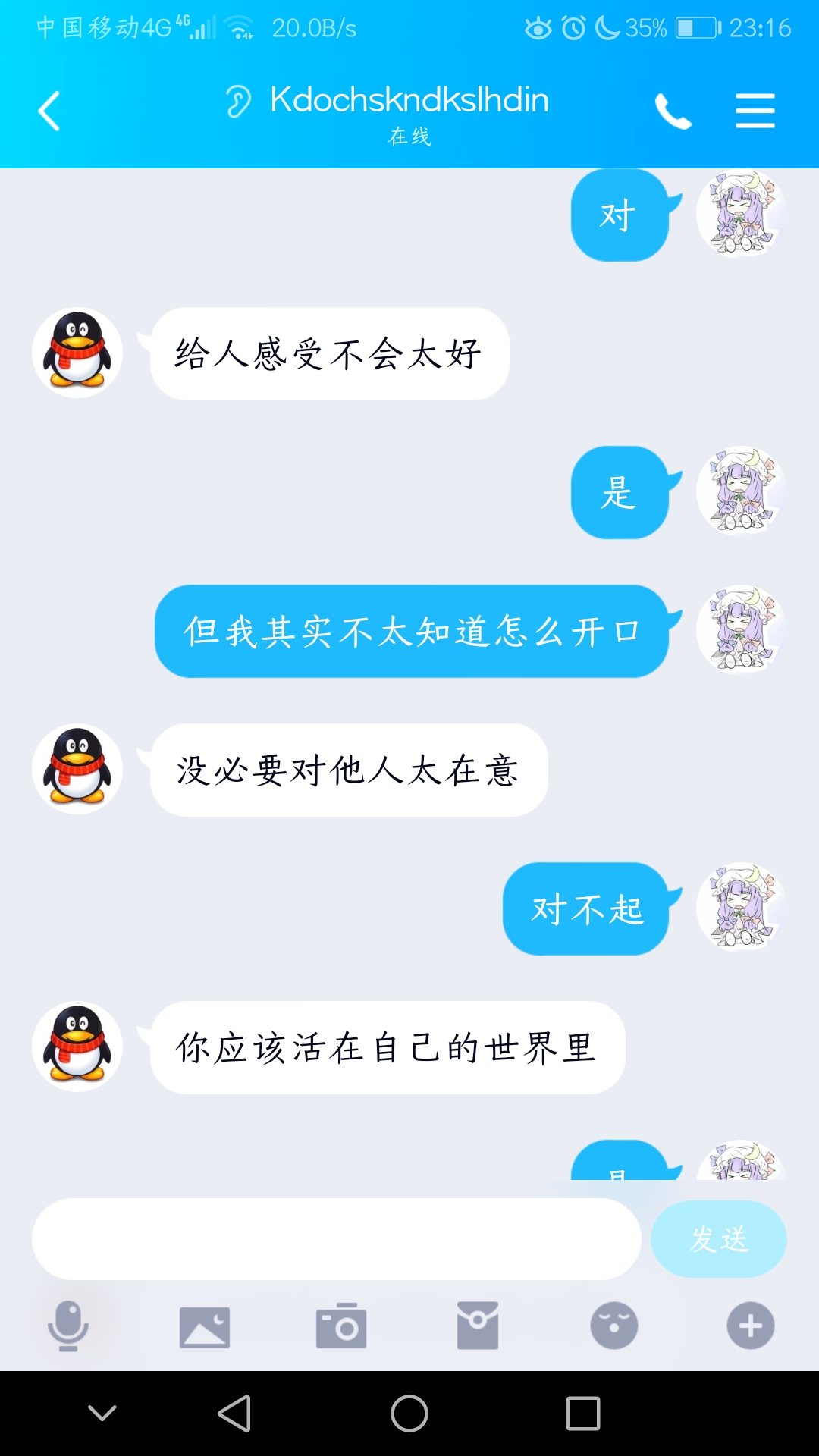Viewport: 819px width, 1456px height.
Task: Open the penguin avatar beside 给人感受不会太好
Action: pos(77,353)
